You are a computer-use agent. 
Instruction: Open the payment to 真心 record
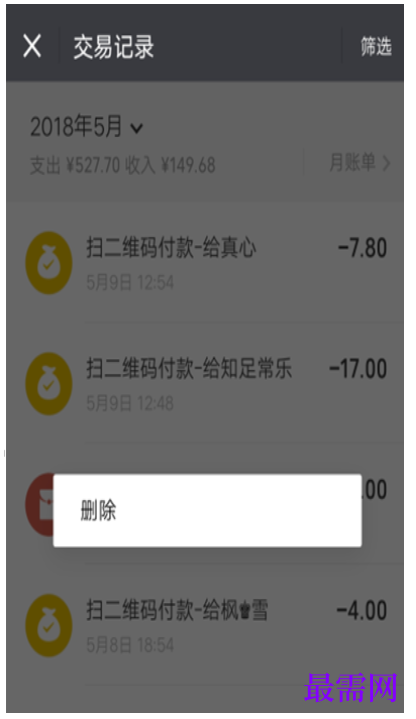point(205,263)
